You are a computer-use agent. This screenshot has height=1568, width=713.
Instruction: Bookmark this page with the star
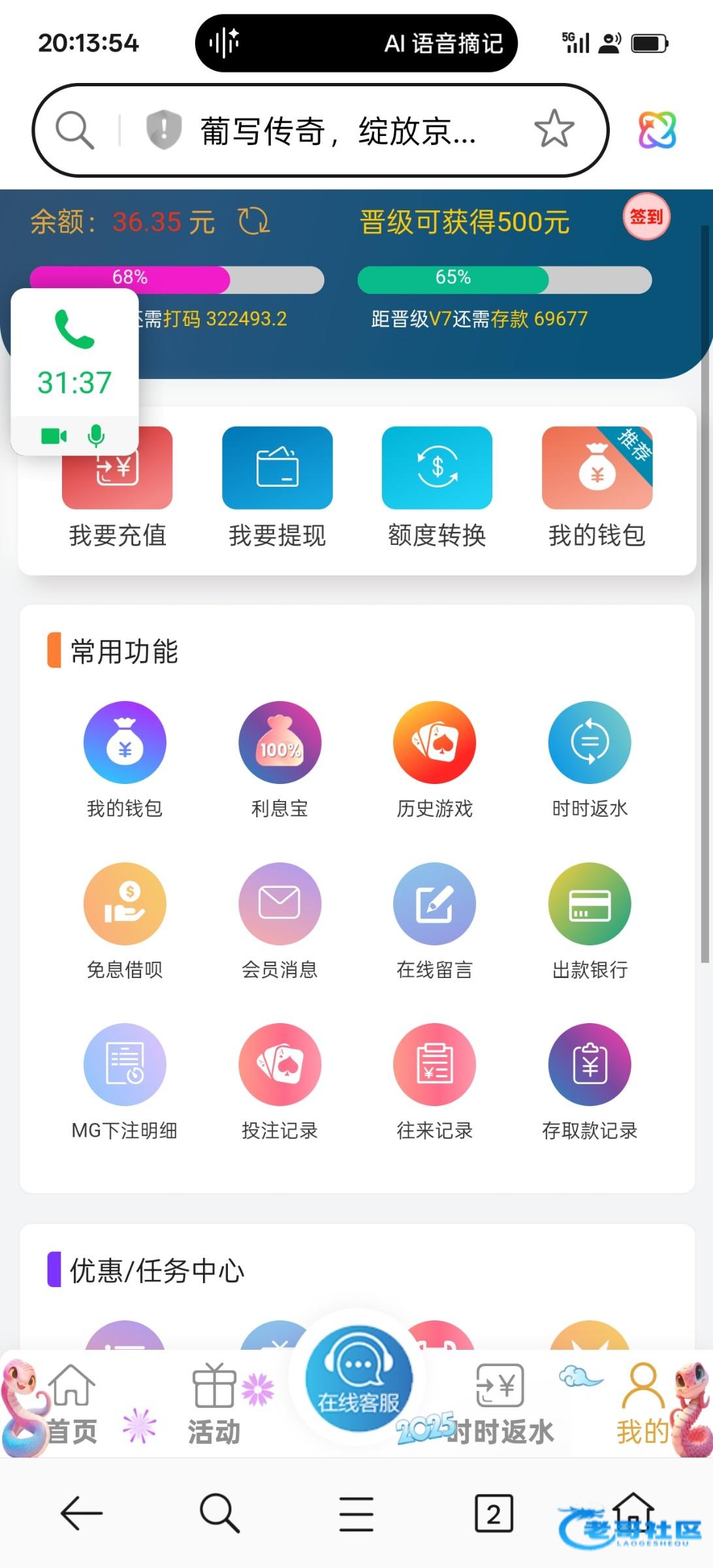tap(554, 129)
